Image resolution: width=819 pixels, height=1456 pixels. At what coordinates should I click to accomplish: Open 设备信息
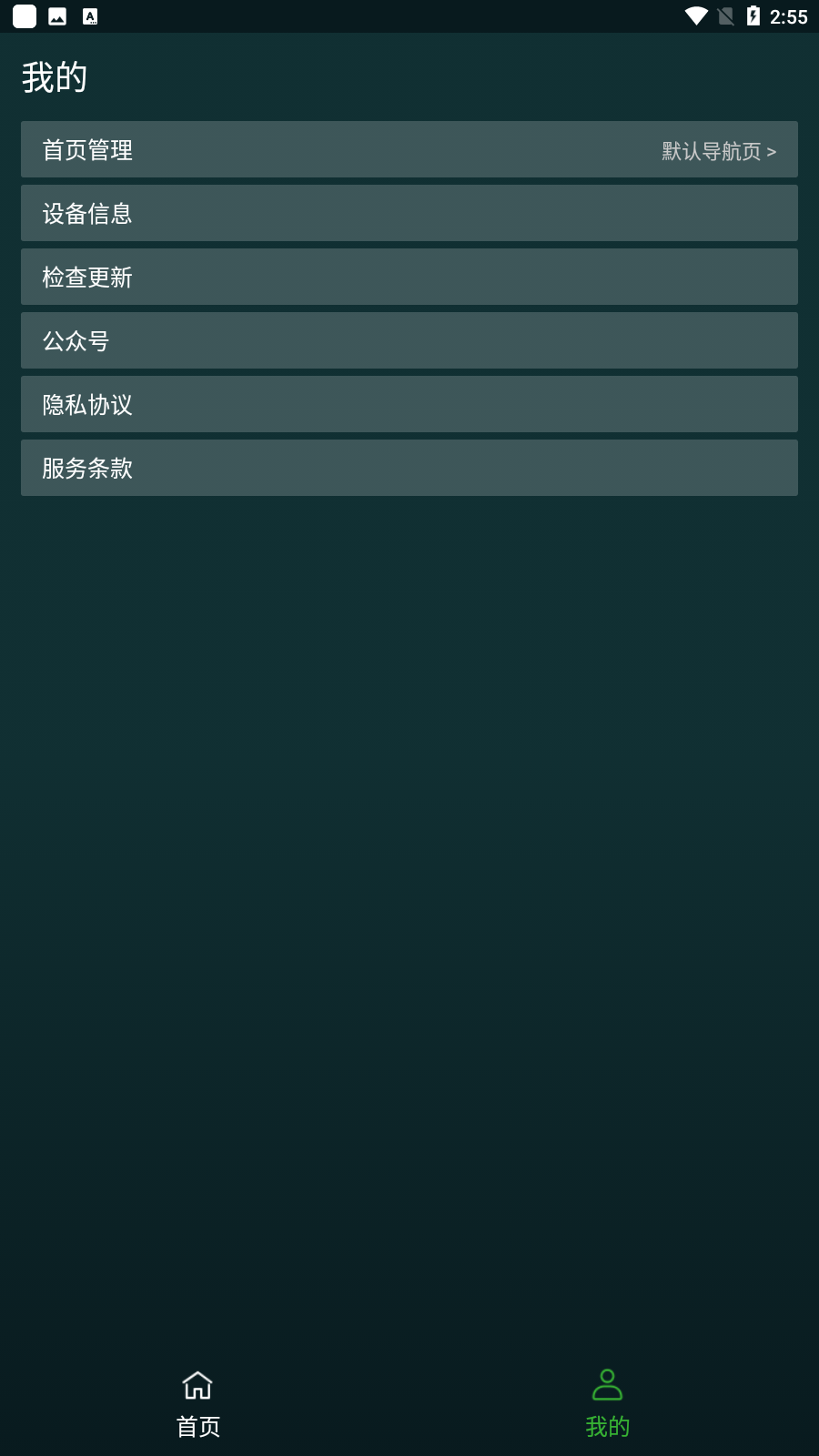[409, 213]
